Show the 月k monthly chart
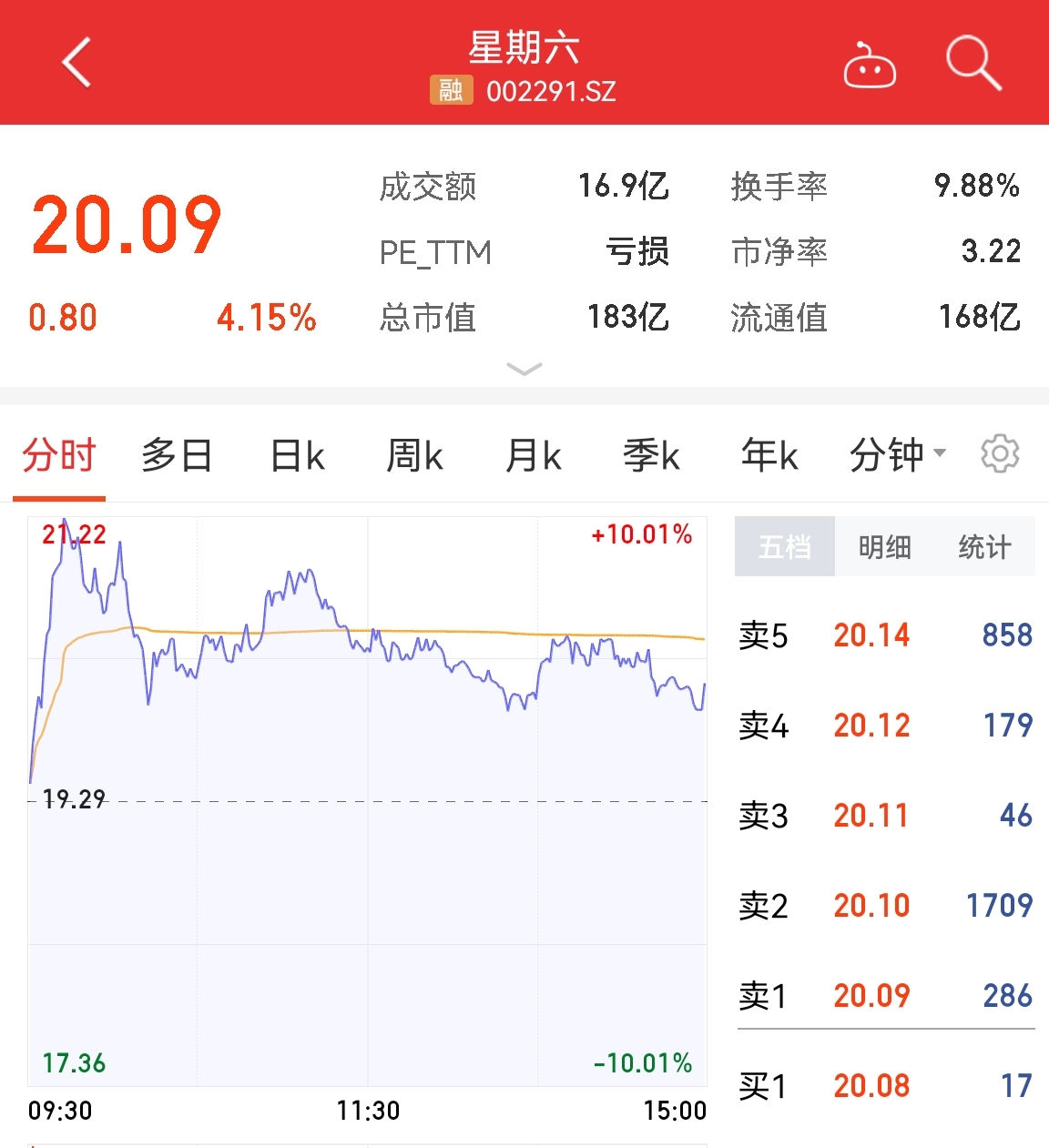Viewport: 1049px width, 1148px height. 533,455
